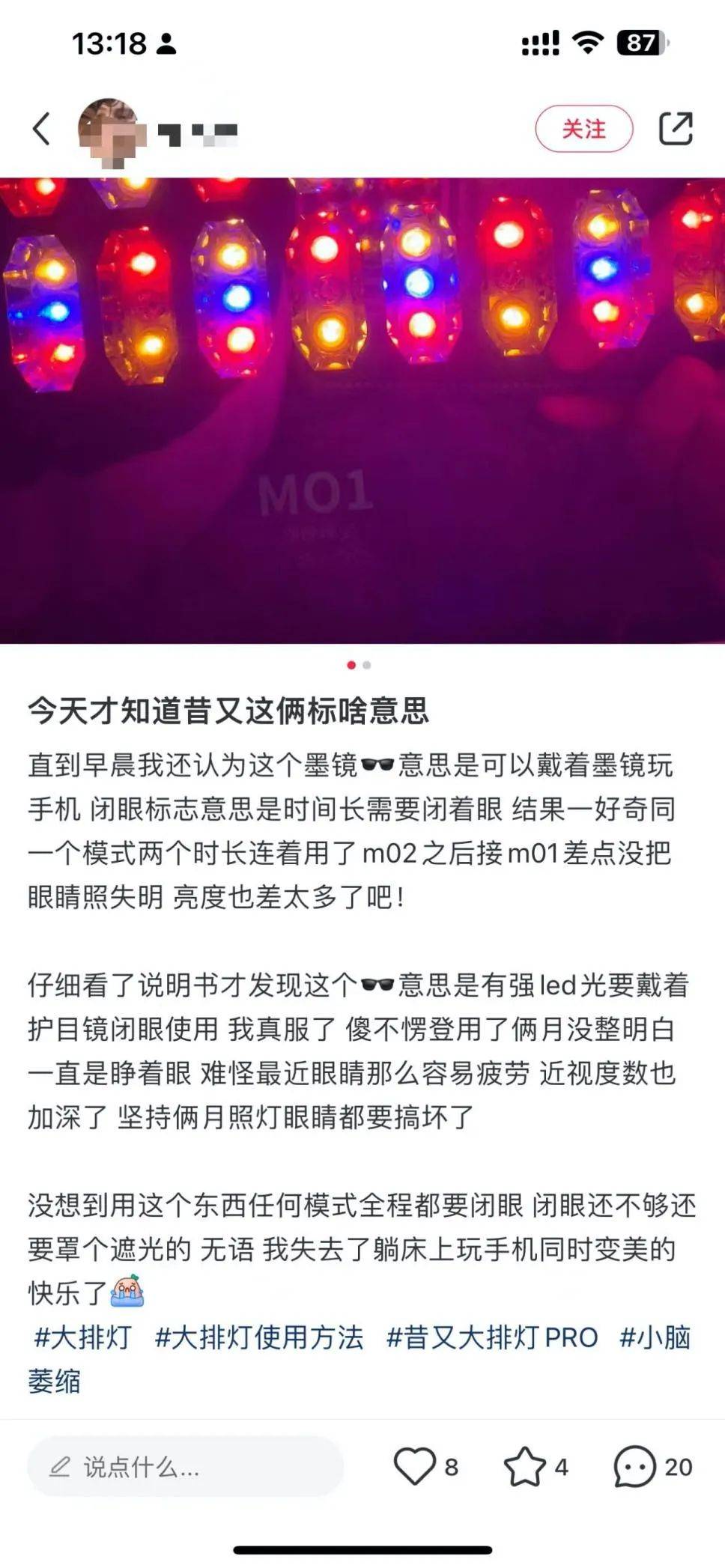This screenshot has width=725, height=1568.
Task: Follow the author with 关注 button
Action: (583, 129)
